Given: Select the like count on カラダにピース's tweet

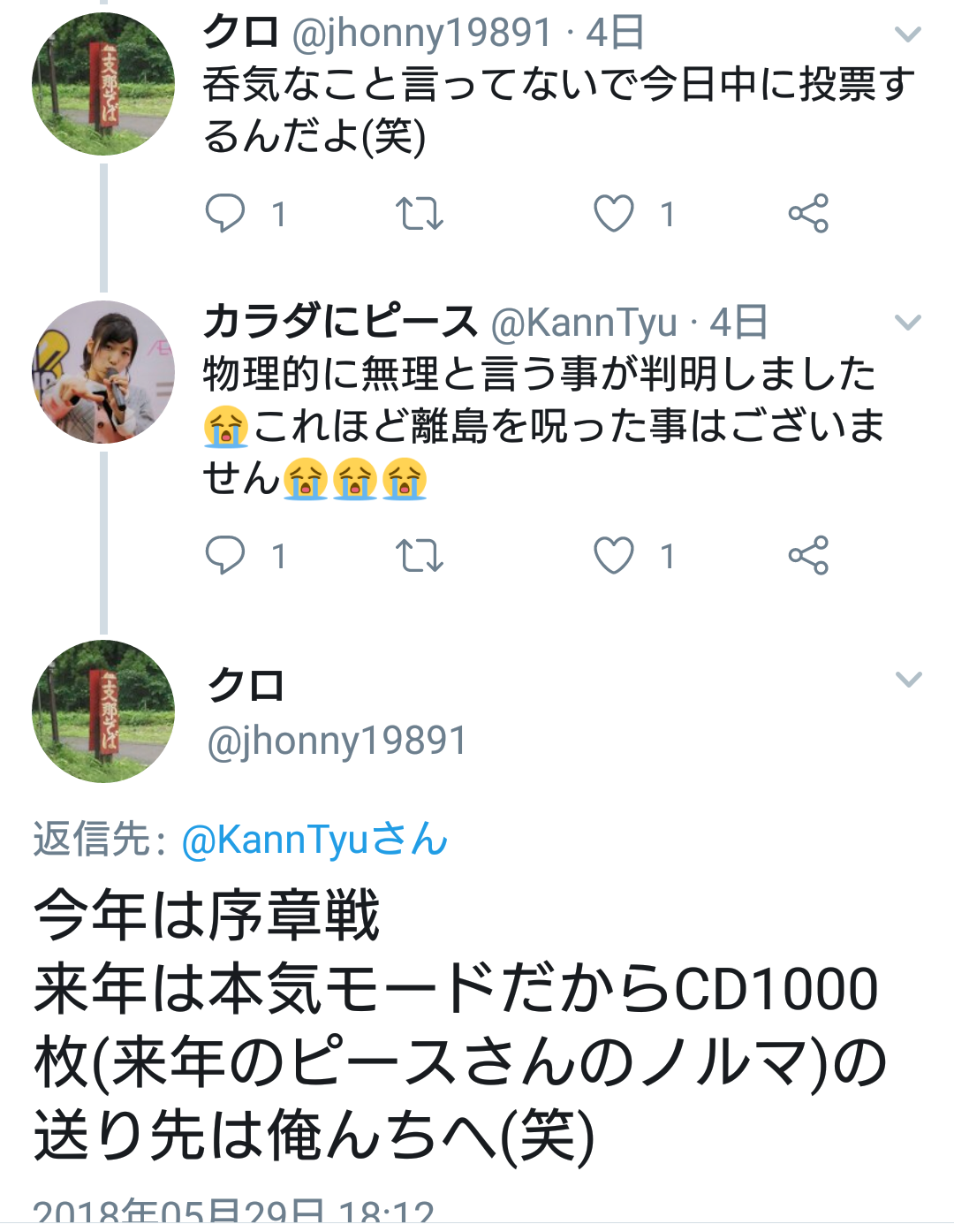Looking at the screenshot, I should (669, 557).
